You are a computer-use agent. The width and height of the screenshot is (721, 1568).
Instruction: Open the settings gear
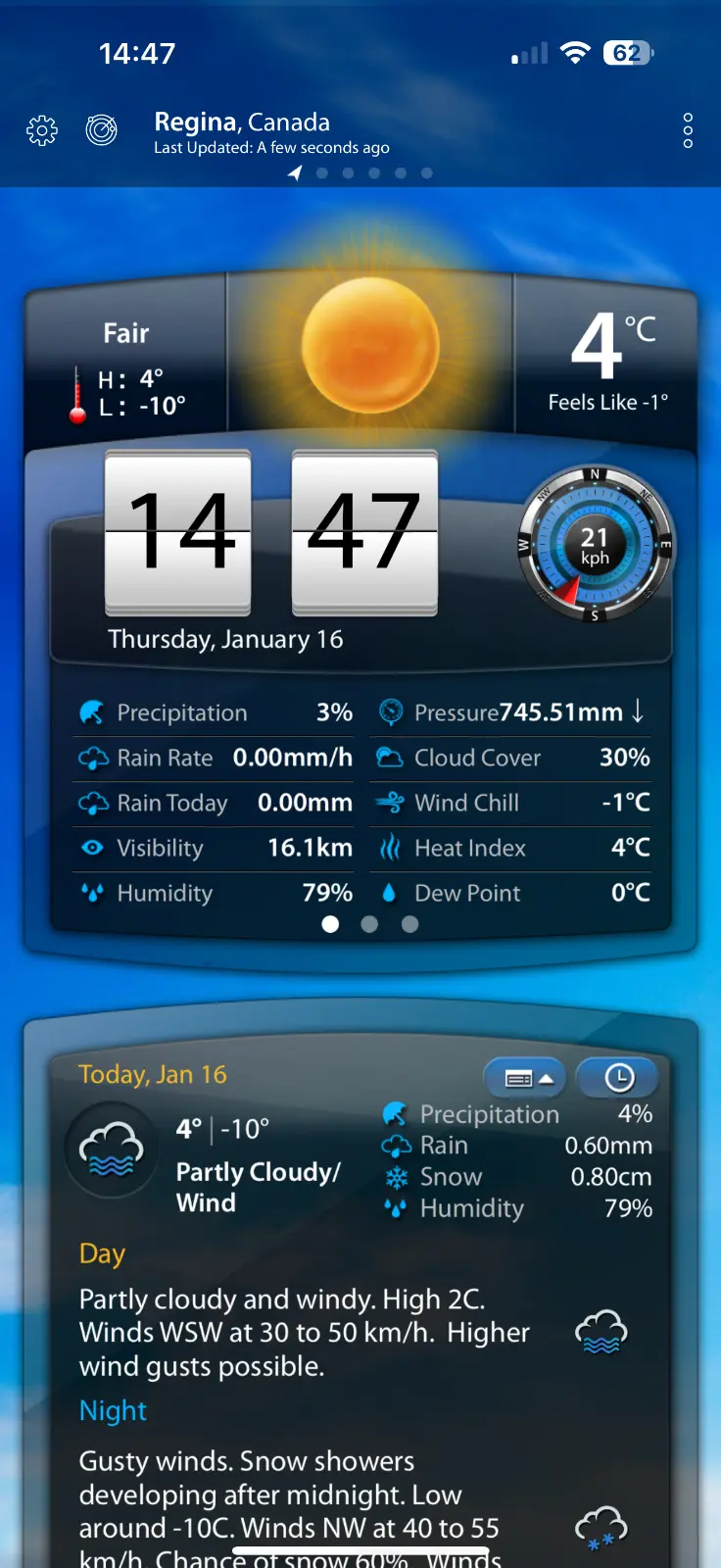(42, 130)
